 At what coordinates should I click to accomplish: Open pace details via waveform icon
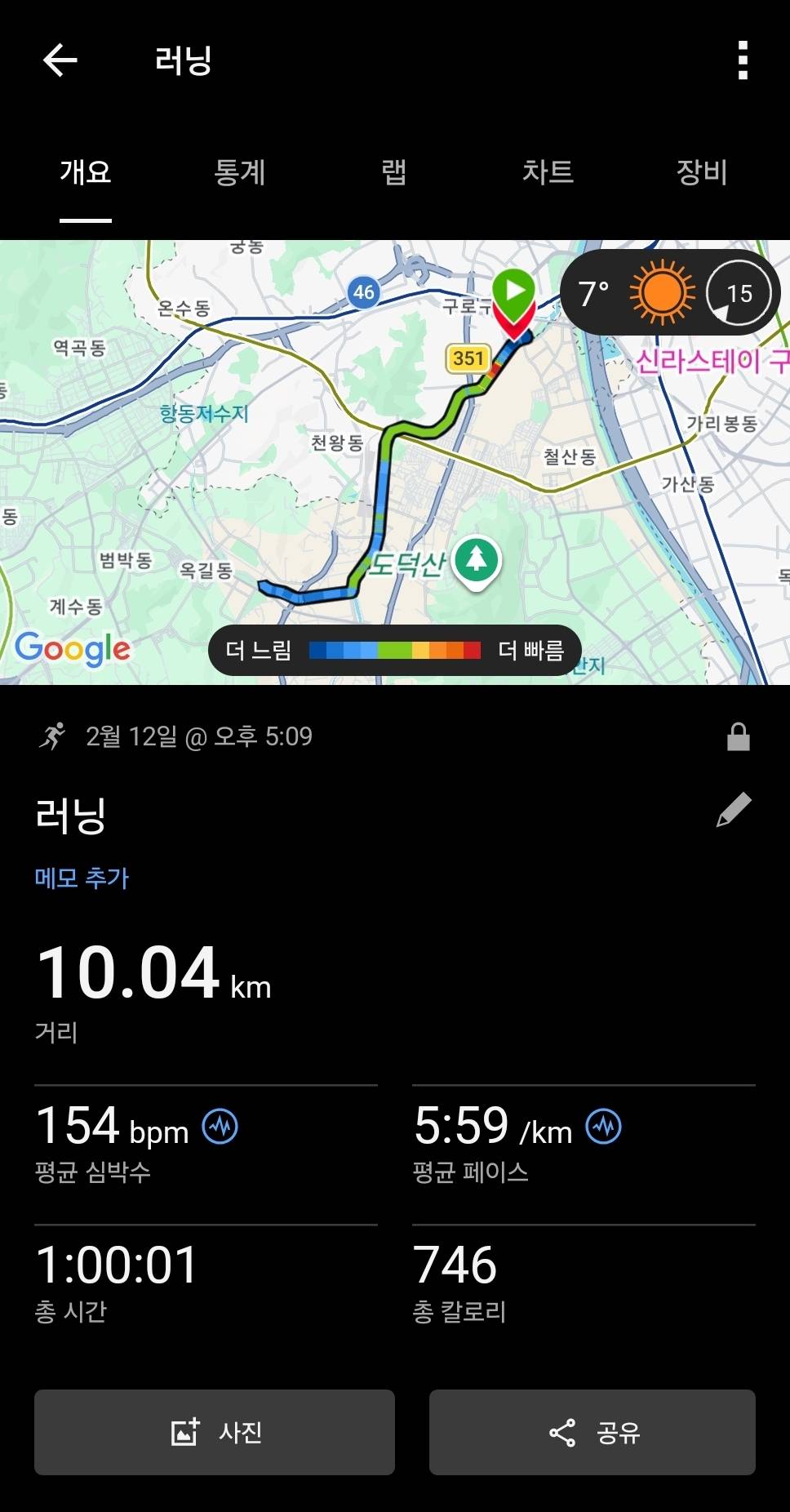[603, 1127]
